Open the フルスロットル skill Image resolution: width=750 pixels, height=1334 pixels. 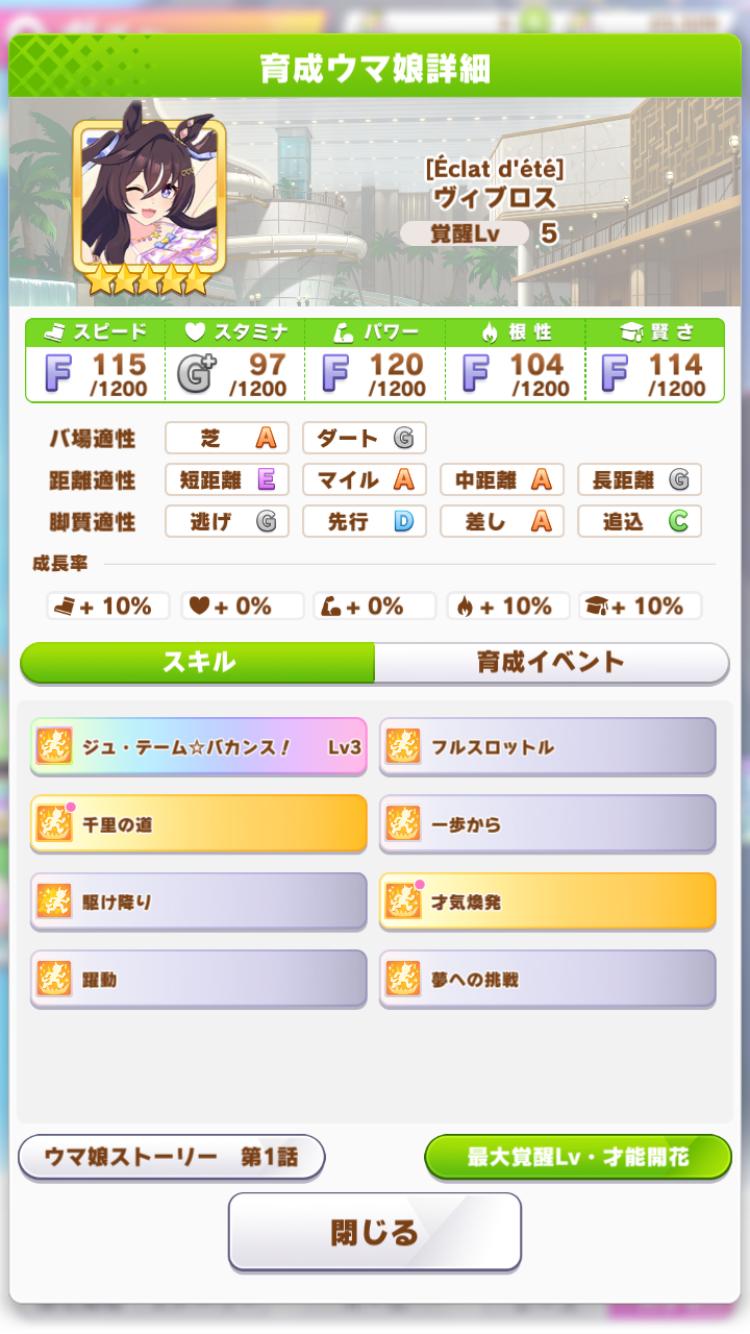pos(547,746)
